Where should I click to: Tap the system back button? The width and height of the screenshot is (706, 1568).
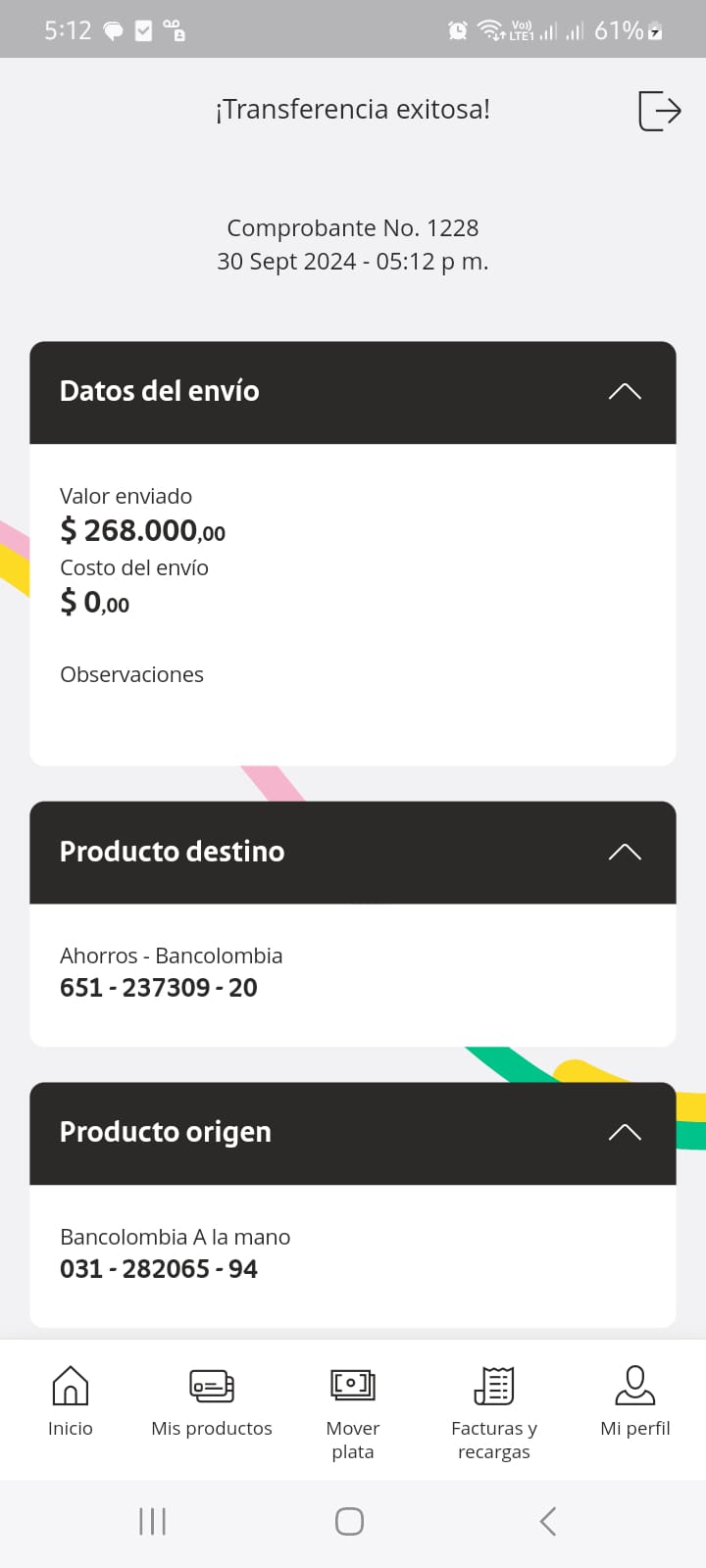[x=548, y=1521]
